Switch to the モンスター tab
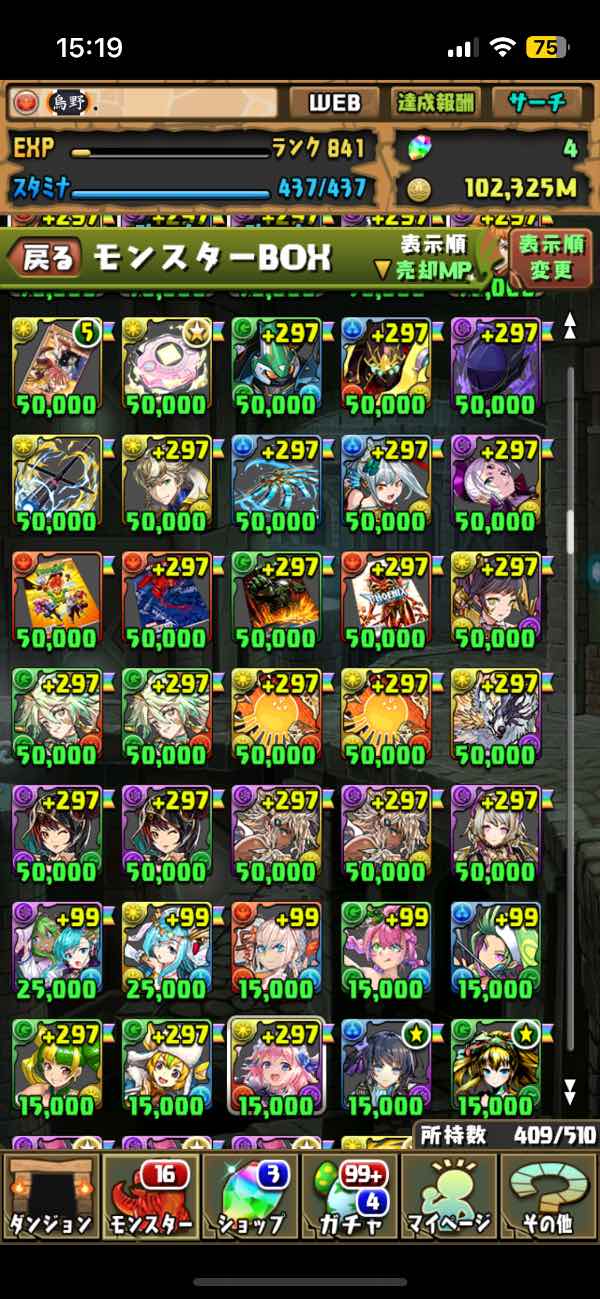The width and height of the screenshot is (600, 1299). (150, 1197)
